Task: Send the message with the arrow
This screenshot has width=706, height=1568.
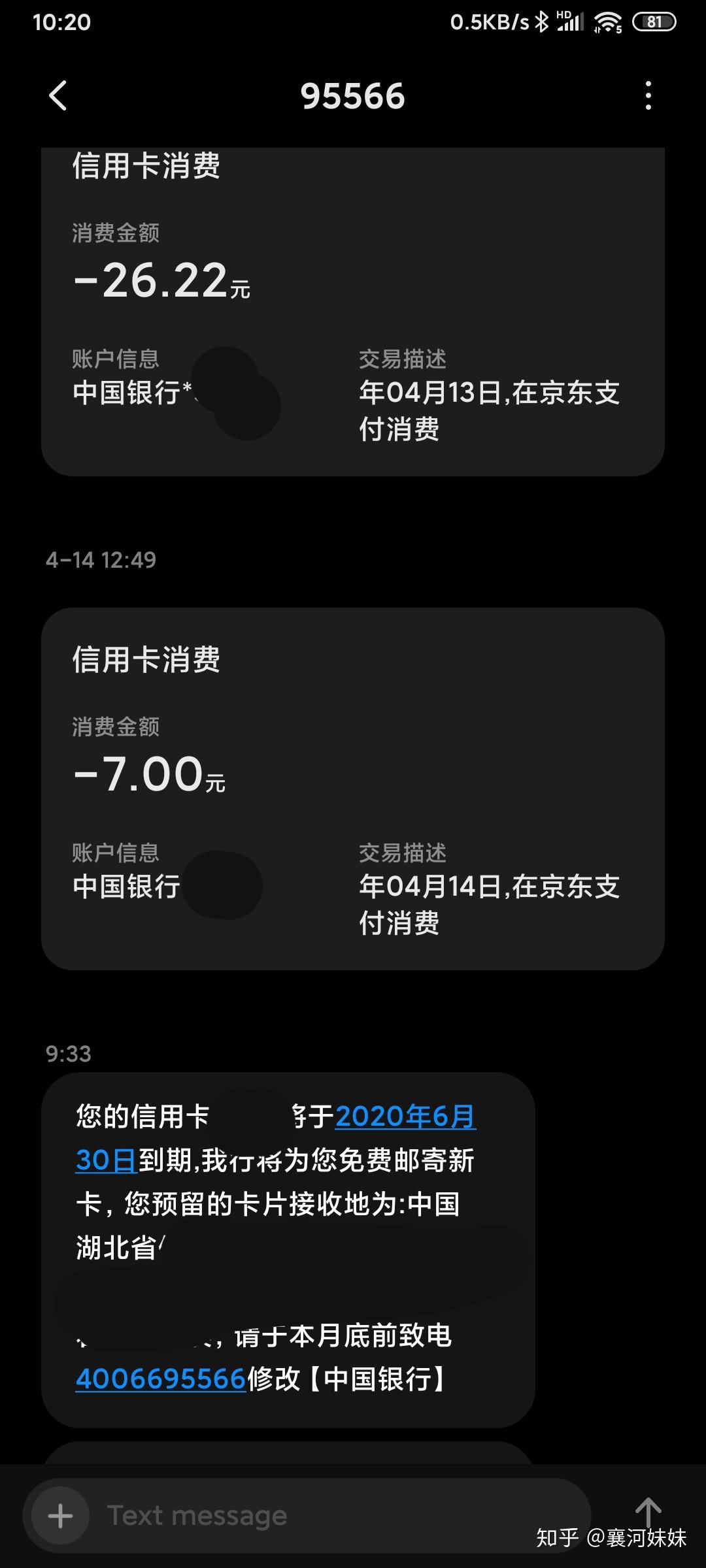Action: 648,1512
